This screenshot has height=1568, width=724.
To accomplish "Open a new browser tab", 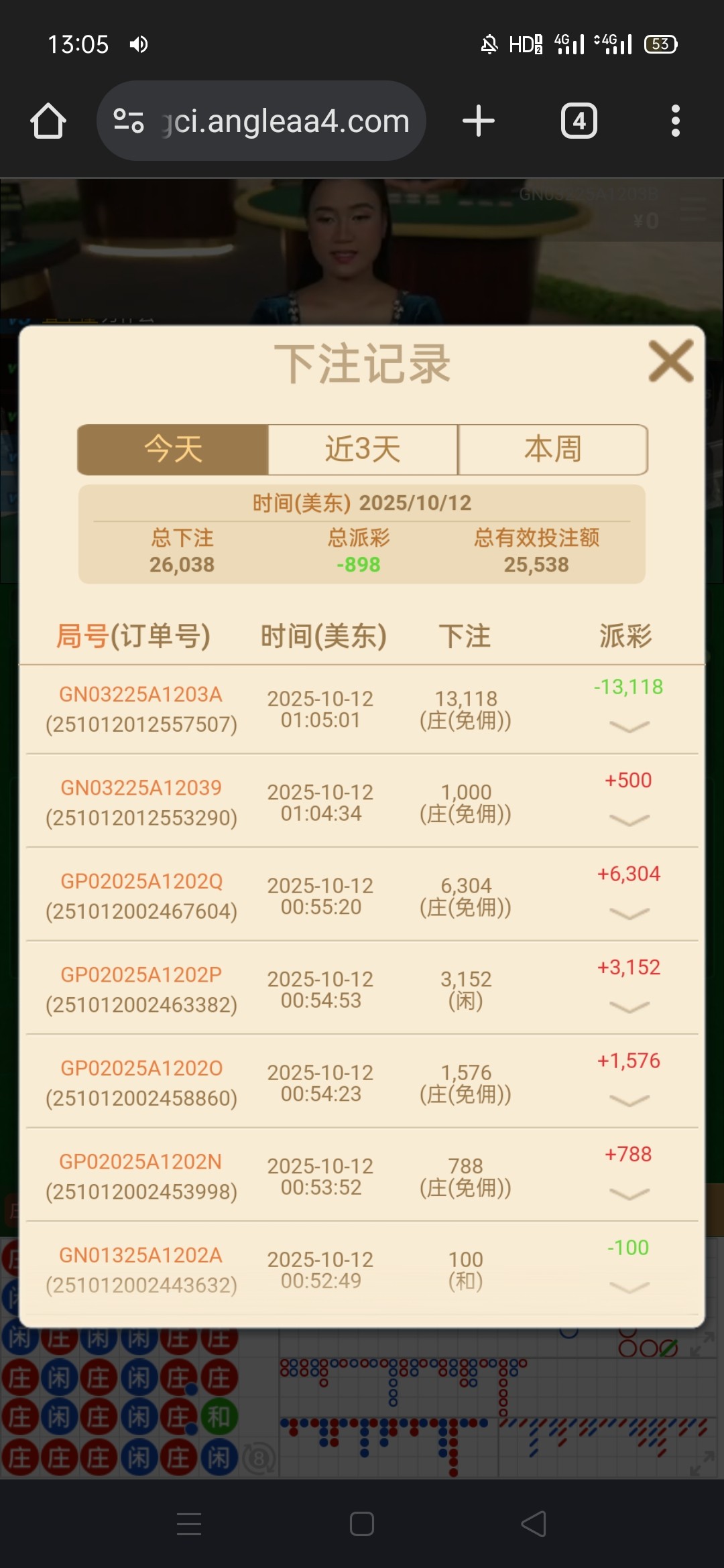I will [x=479, y=121].
